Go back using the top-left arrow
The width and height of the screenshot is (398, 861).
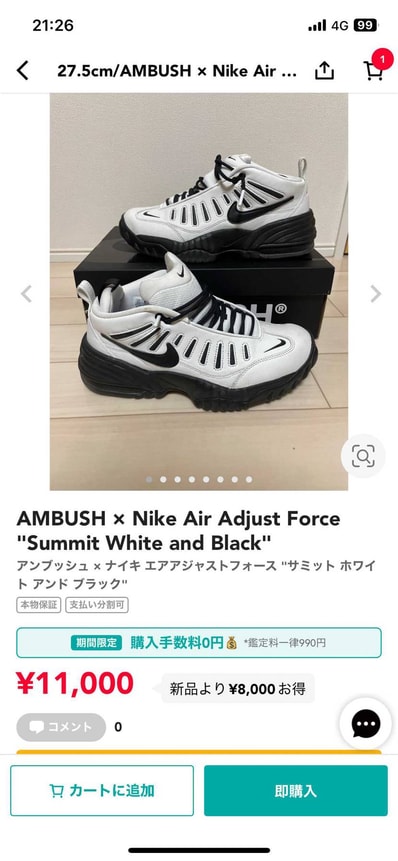click(23, 70)
